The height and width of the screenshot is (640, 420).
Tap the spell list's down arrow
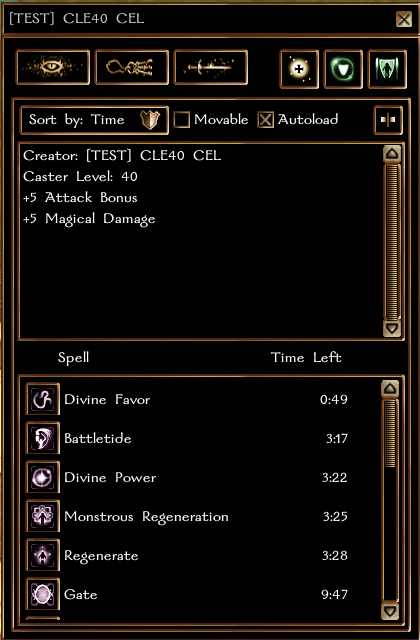(x=390, y=611)
